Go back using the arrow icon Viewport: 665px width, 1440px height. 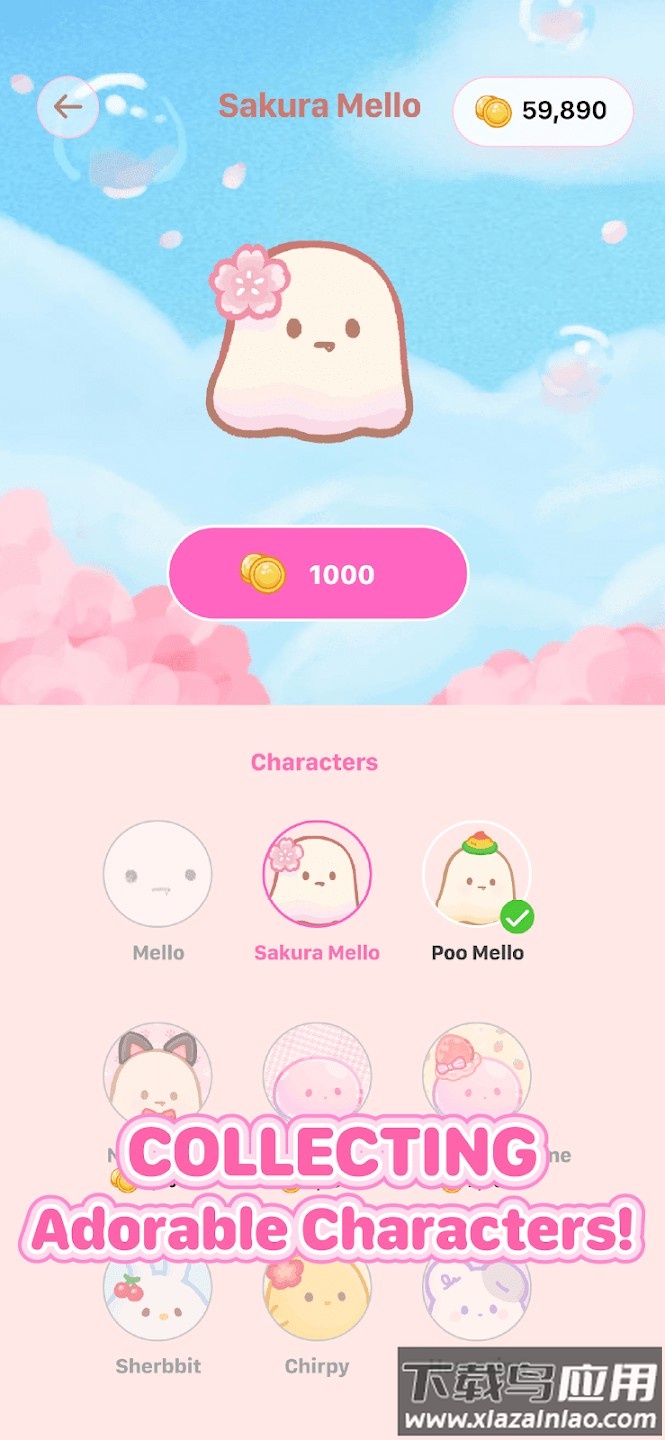tap(67, 107)
